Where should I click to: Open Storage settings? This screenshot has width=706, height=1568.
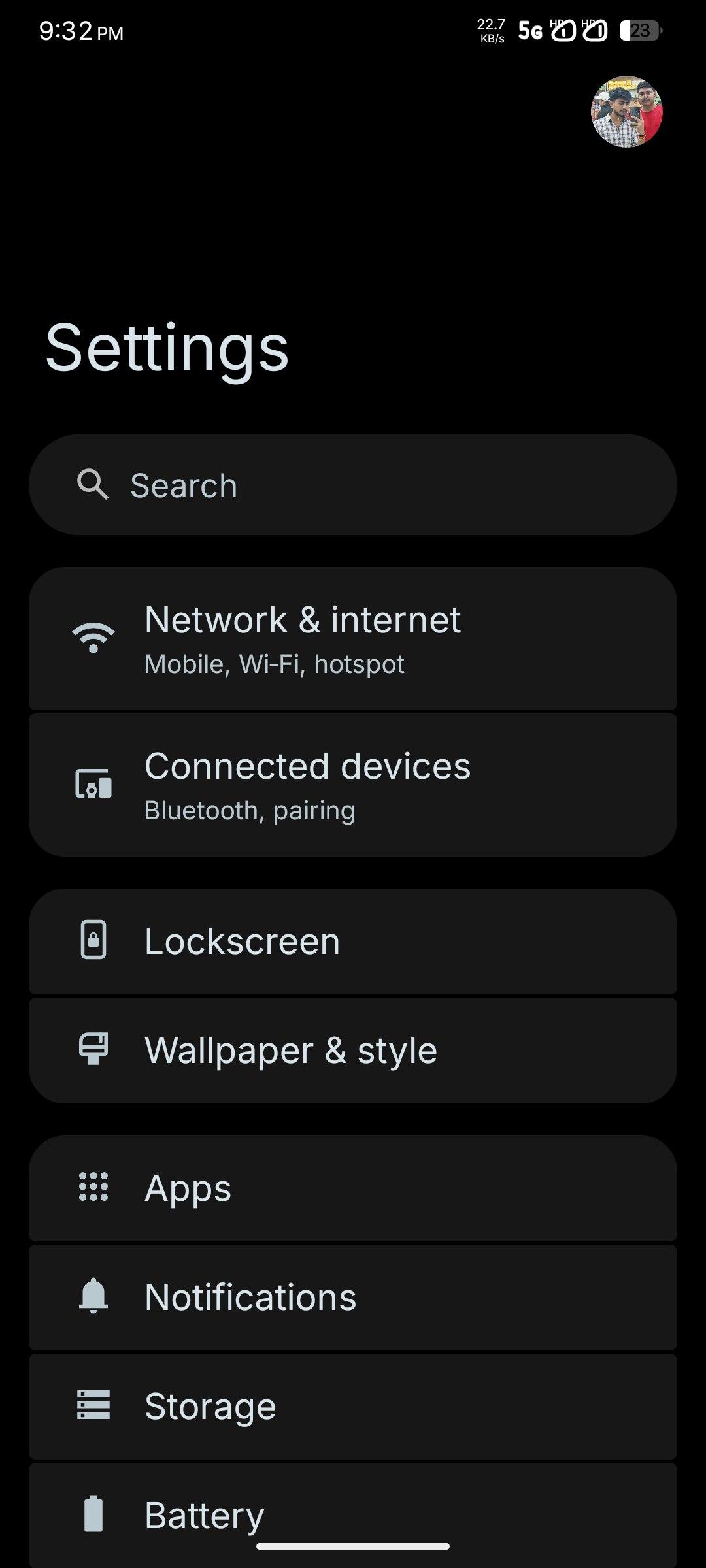pos(353,1407)
